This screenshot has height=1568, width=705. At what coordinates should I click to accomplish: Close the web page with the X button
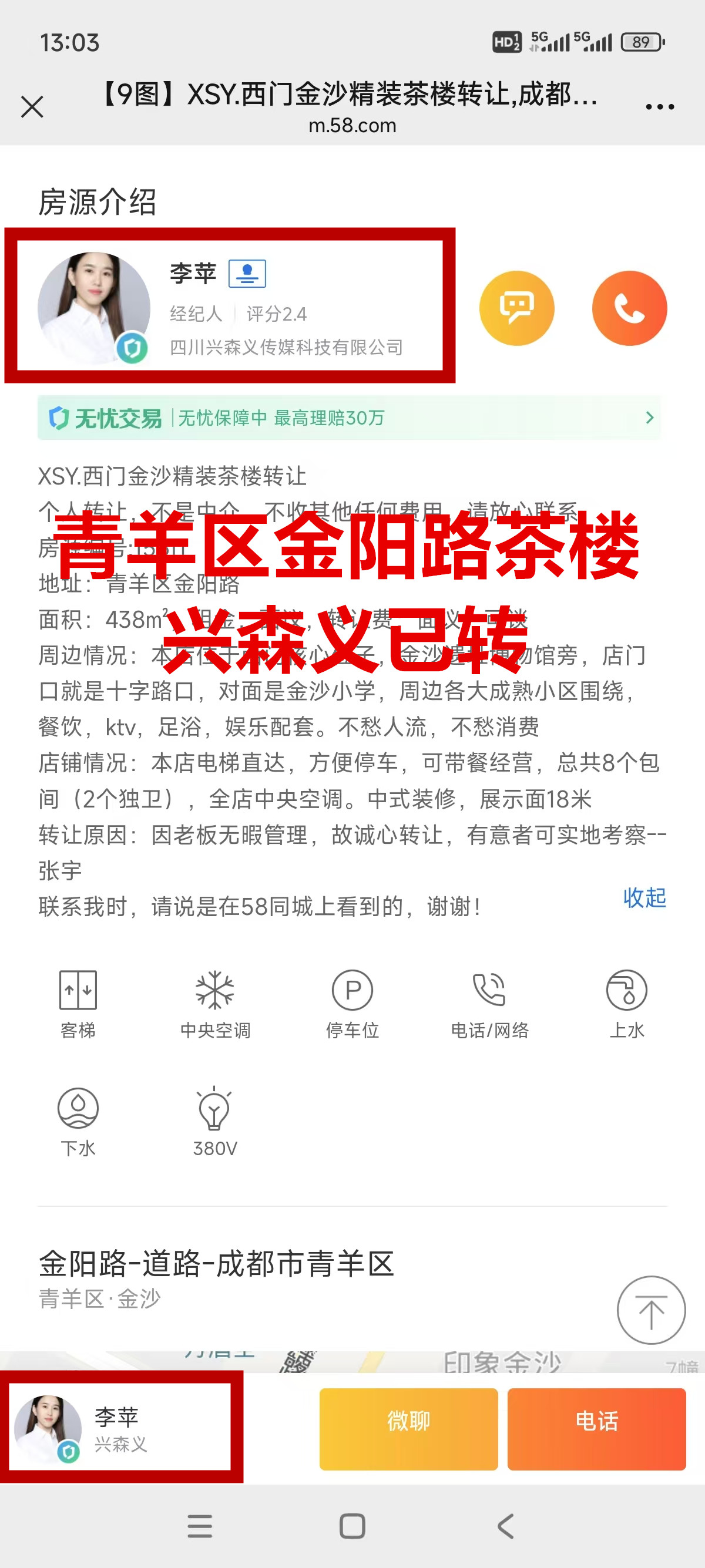tap(32, 106)
